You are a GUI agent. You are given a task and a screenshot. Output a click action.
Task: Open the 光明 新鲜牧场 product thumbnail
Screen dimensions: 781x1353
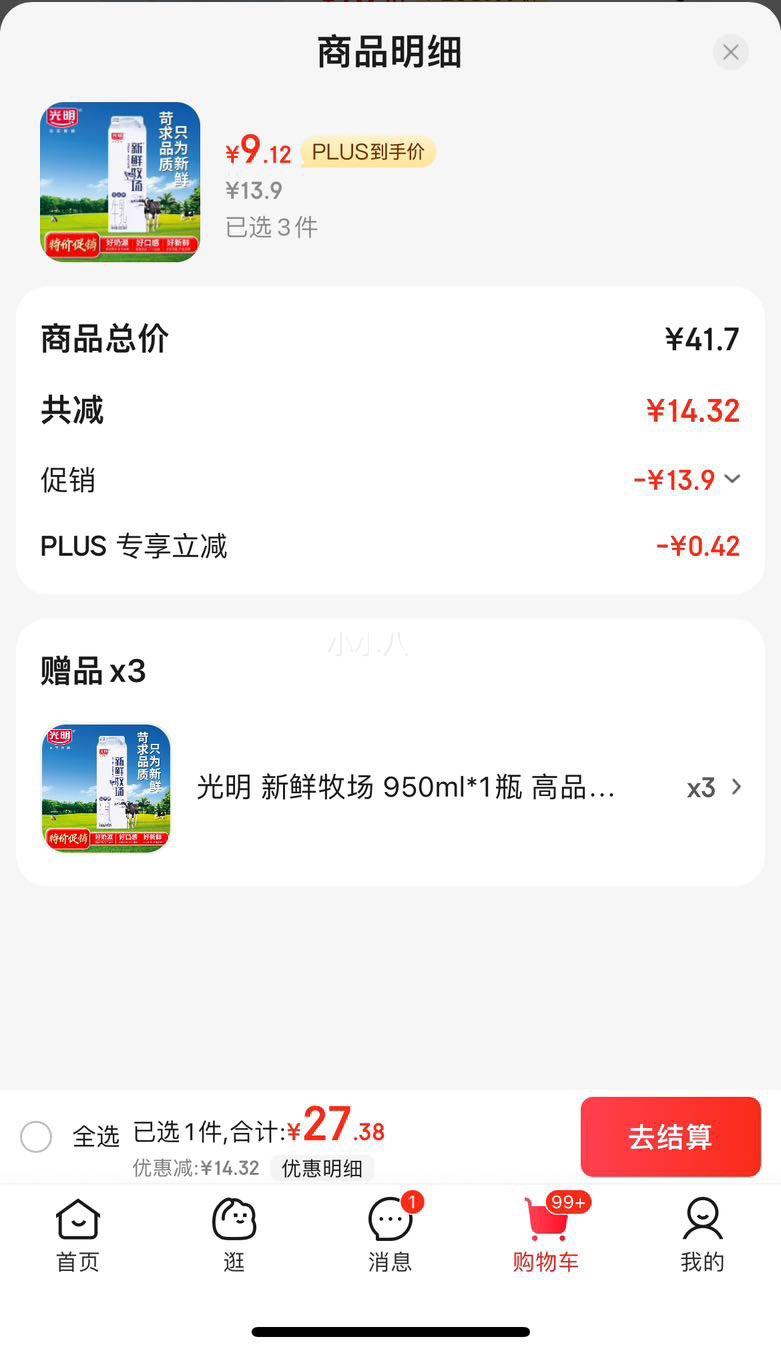point(120,182)
